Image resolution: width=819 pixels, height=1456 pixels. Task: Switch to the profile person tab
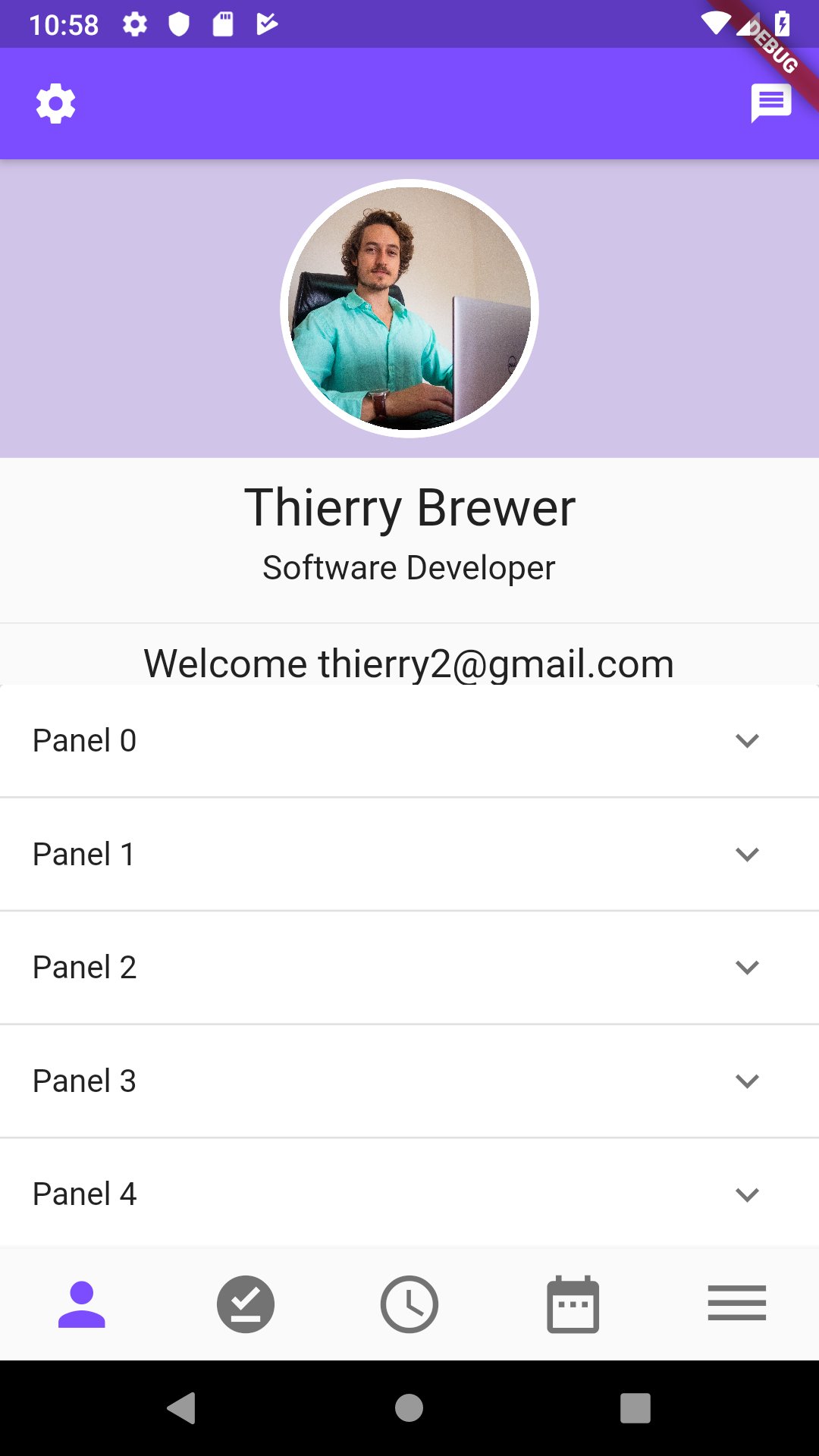coord(82,1304)
